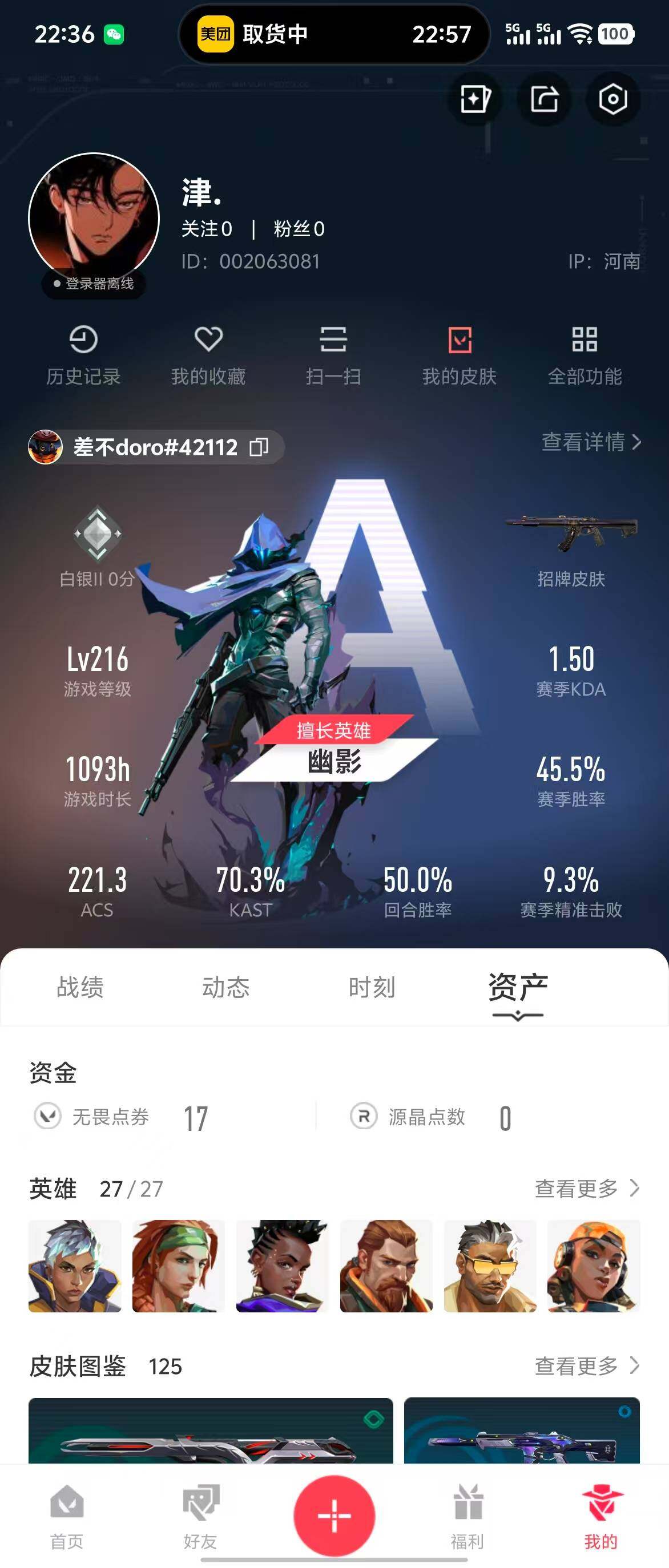
Task: Switch to the 时刻 tab
Action: click(x=372, y=987)
